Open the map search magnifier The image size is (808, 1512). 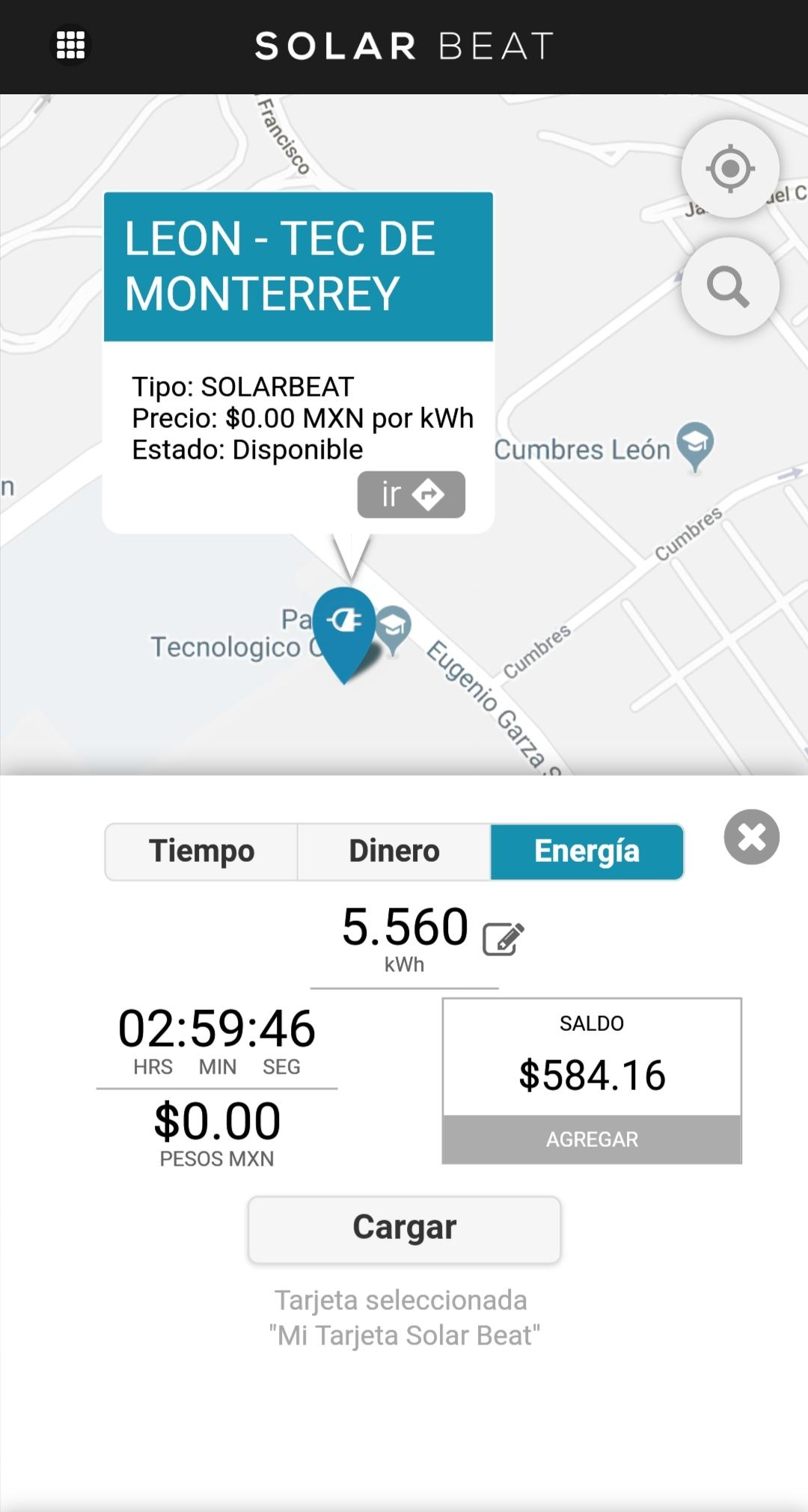coord(729,287)
